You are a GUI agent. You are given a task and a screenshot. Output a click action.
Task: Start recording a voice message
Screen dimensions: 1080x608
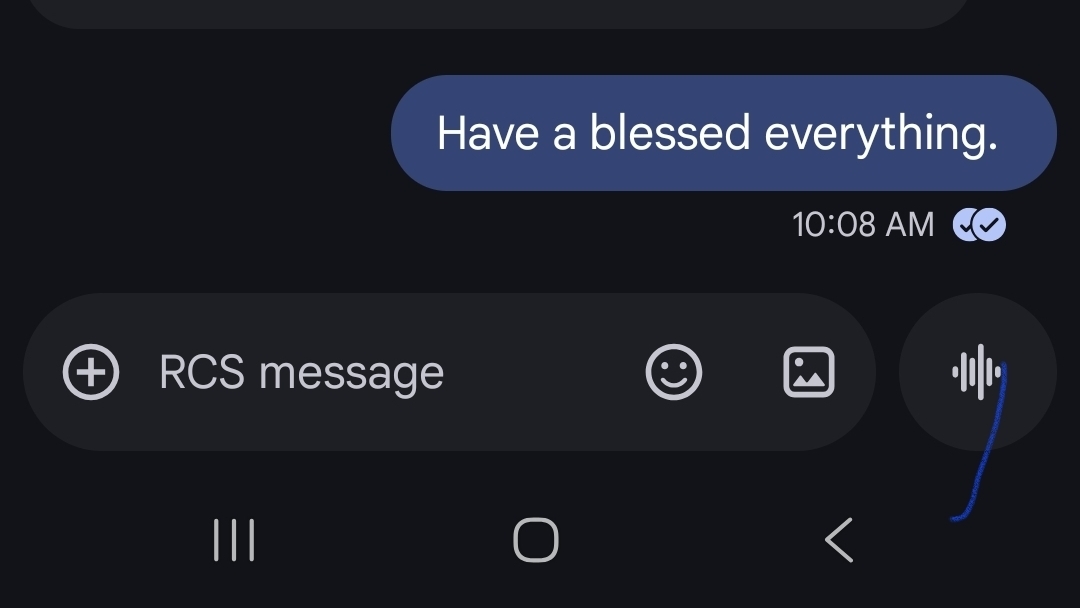[x=977, y=373]
